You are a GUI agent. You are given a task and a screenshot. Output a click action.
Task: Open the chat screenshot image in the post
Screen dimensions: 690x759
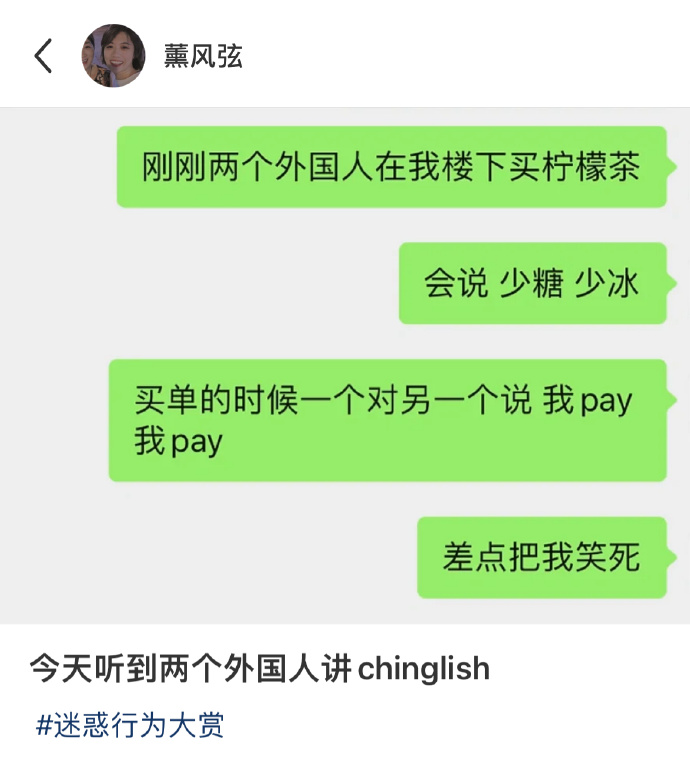pos(345,365)
